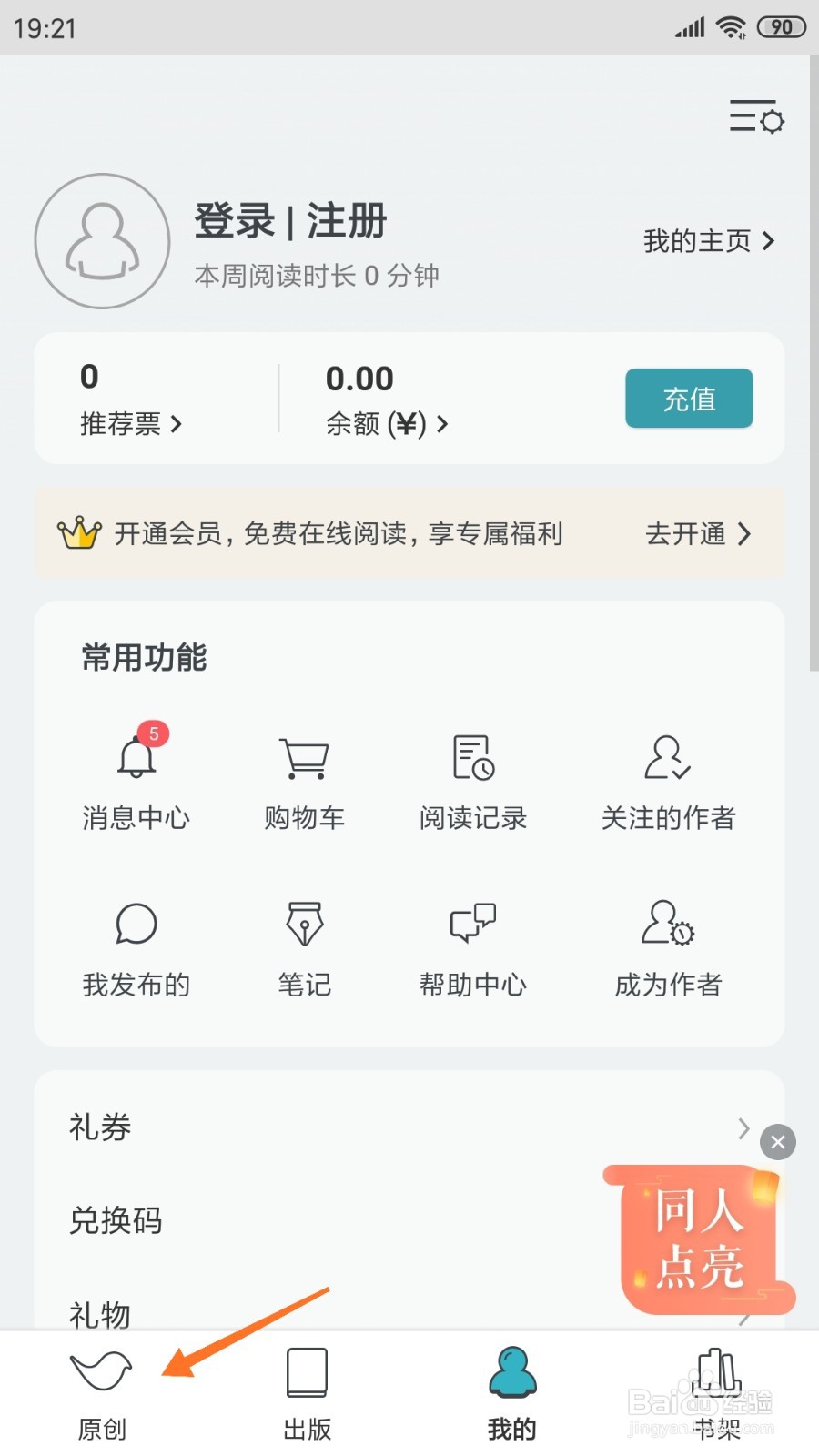Viewport: 819px width, 1456px height.
Task: View 推荐票 details
Action: [x=130, y=423]
